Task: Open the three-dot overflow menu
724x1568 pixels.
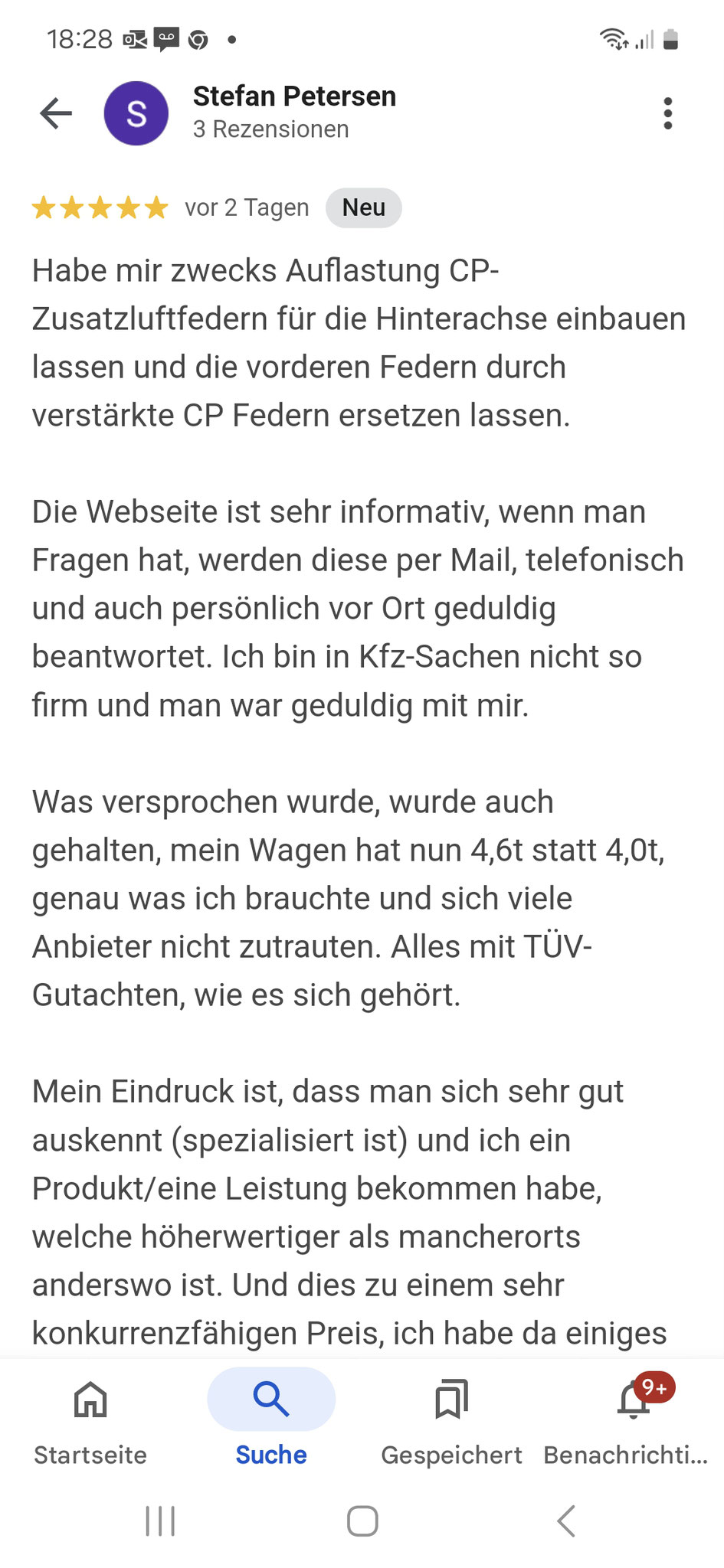Action: [668, 113]
